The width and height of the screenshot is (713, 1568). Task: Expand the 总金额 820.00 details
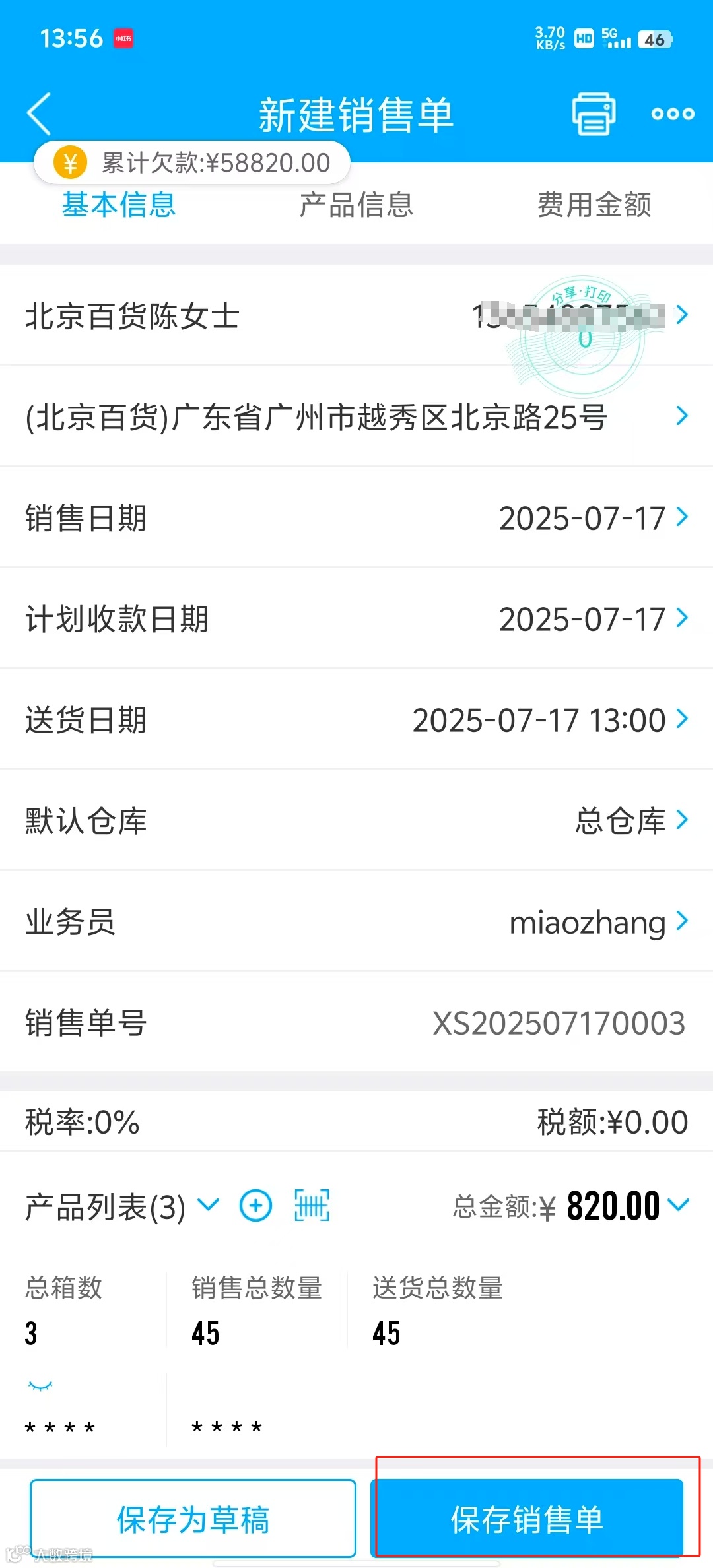point(678,1205)
